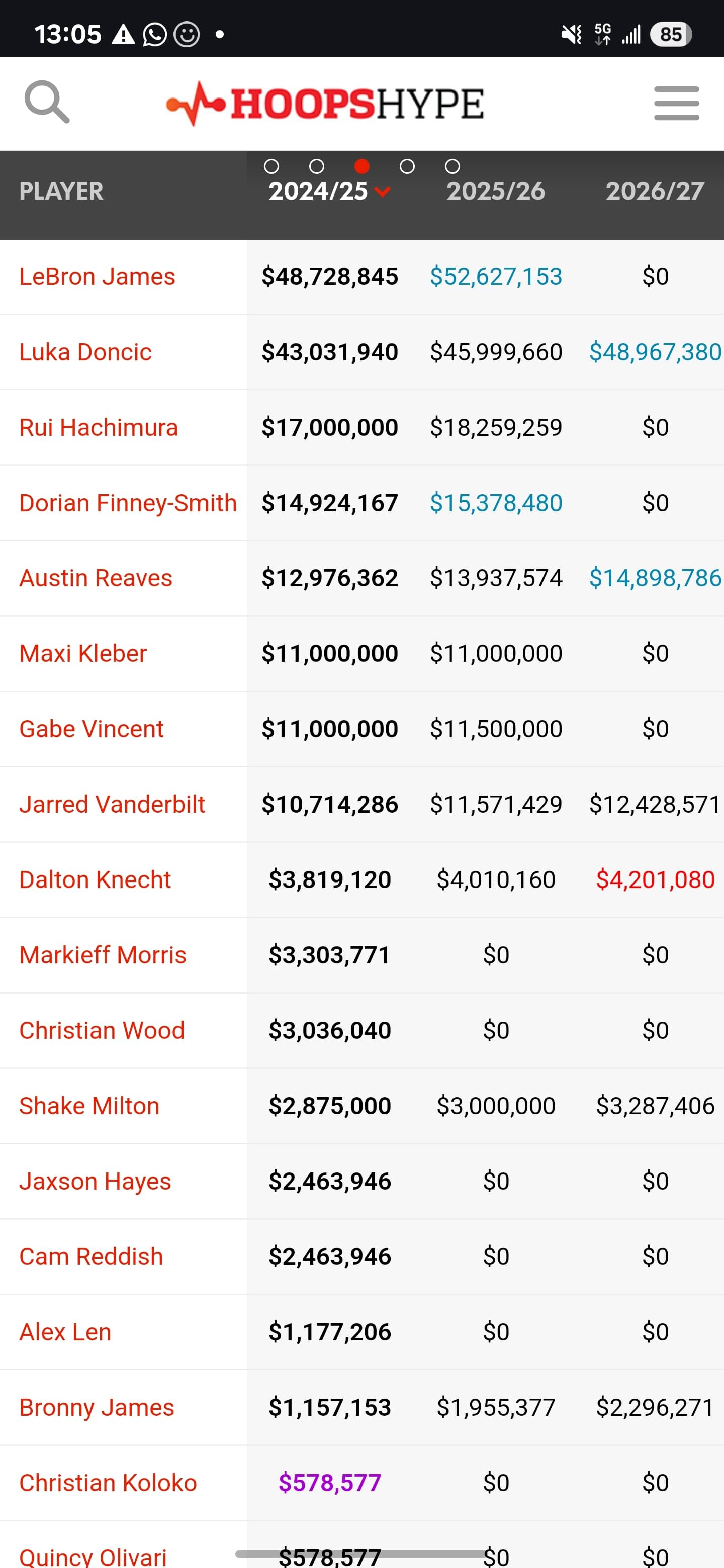
Task: Open Jarred Vanderbilt link
Action: tap(112, 805)
